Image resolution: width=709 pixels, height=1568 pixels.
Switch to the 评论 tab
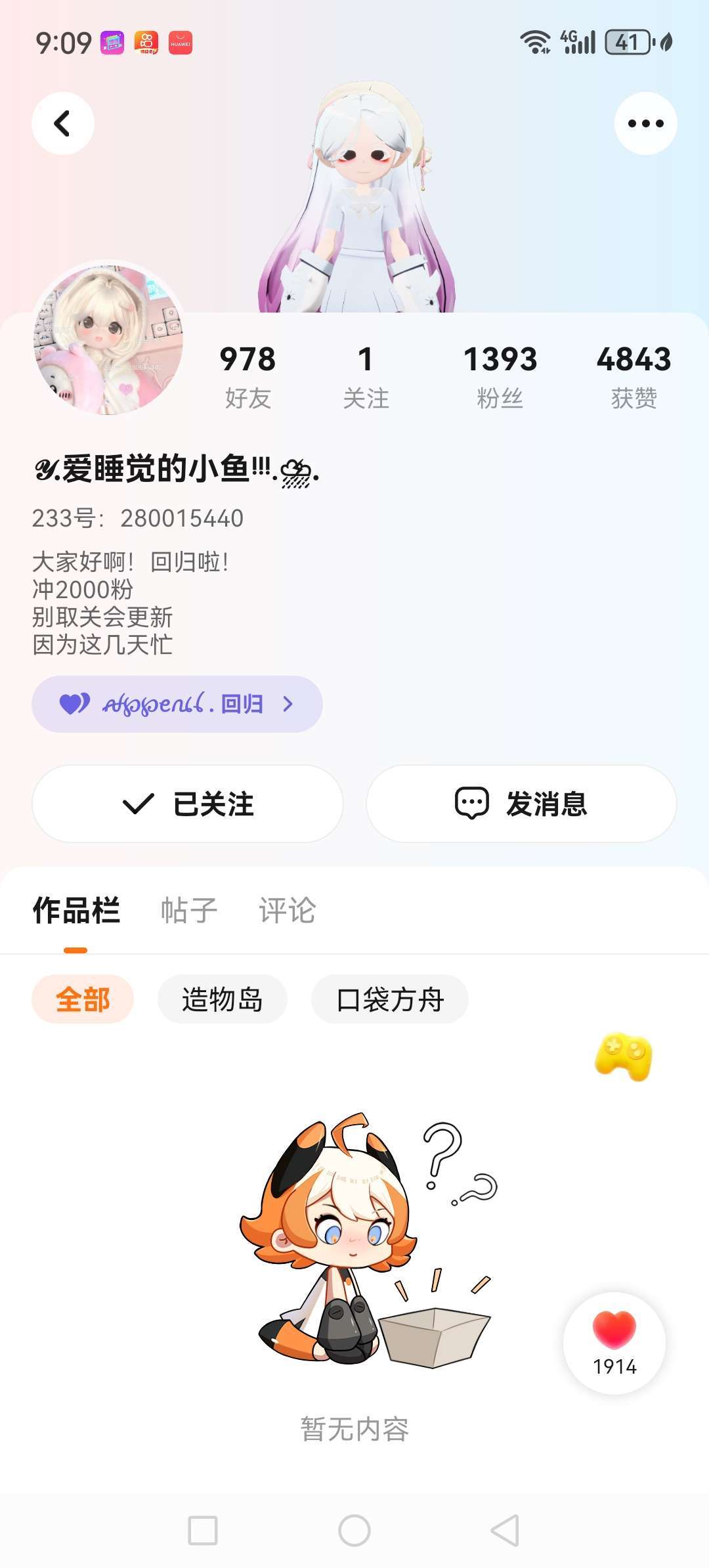click(288, 911)
